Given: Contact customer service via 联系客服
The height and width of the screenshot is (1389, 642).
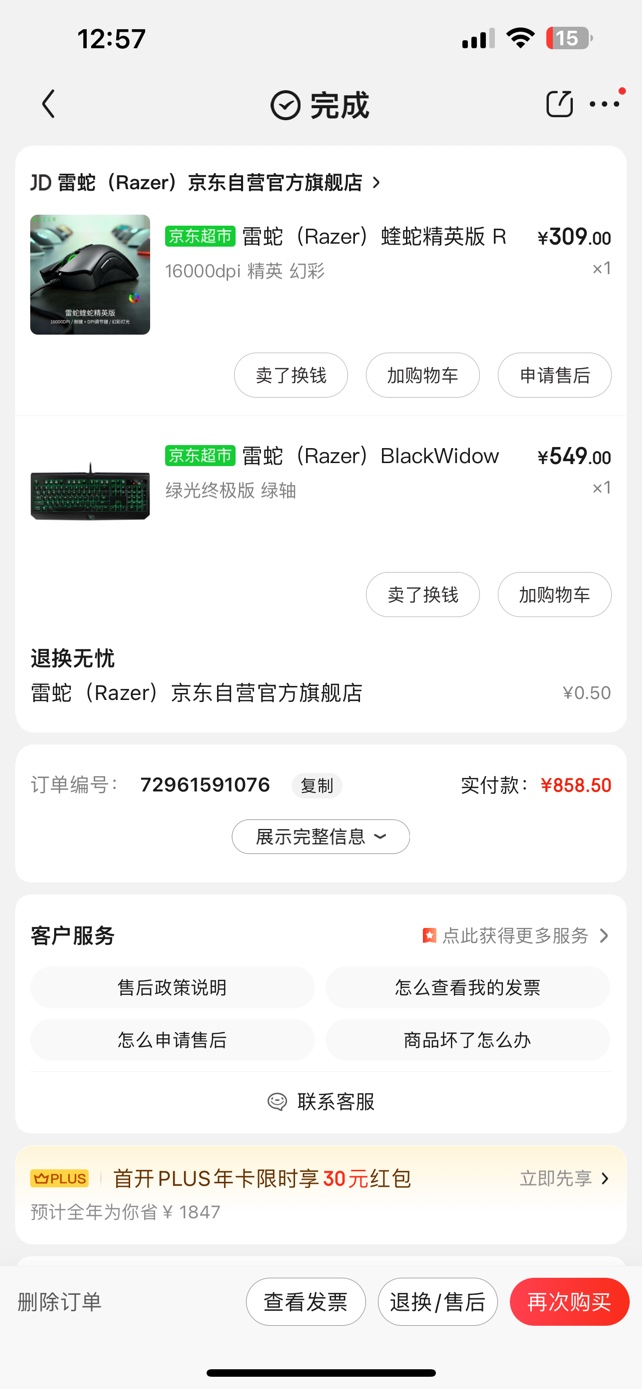Looking at the screenshot, I should click(322, 1101).
